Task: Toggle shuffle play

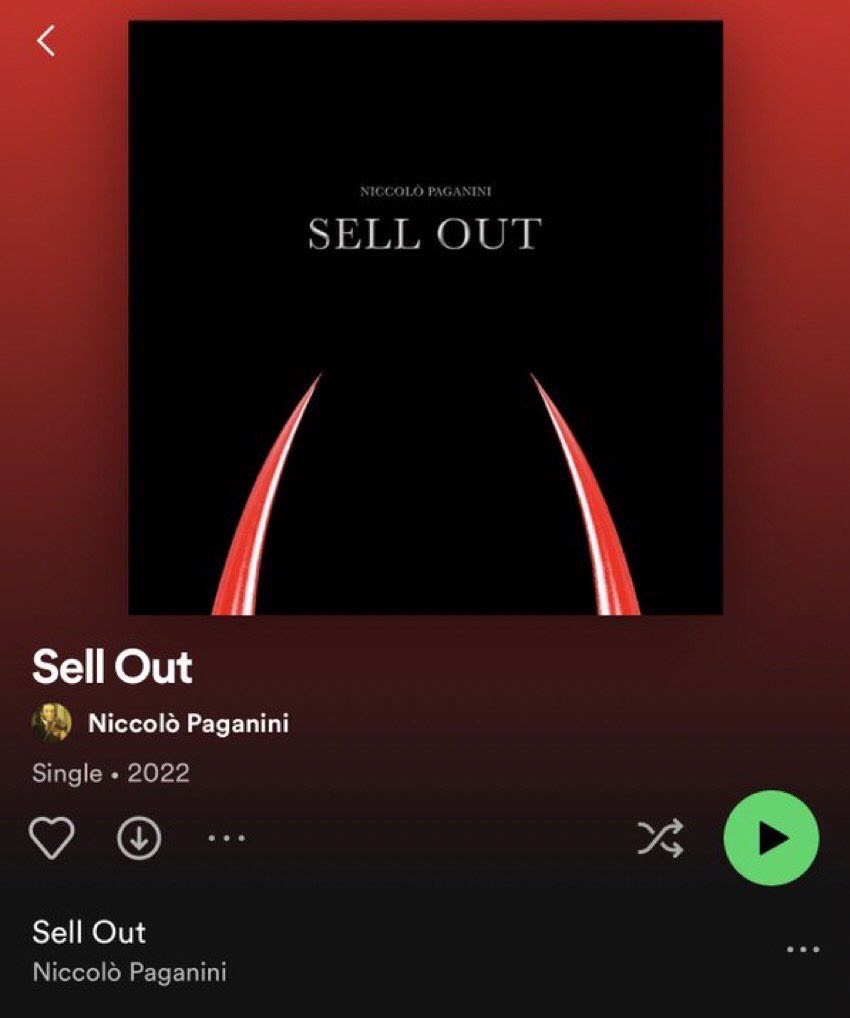Action: (660, 838)
